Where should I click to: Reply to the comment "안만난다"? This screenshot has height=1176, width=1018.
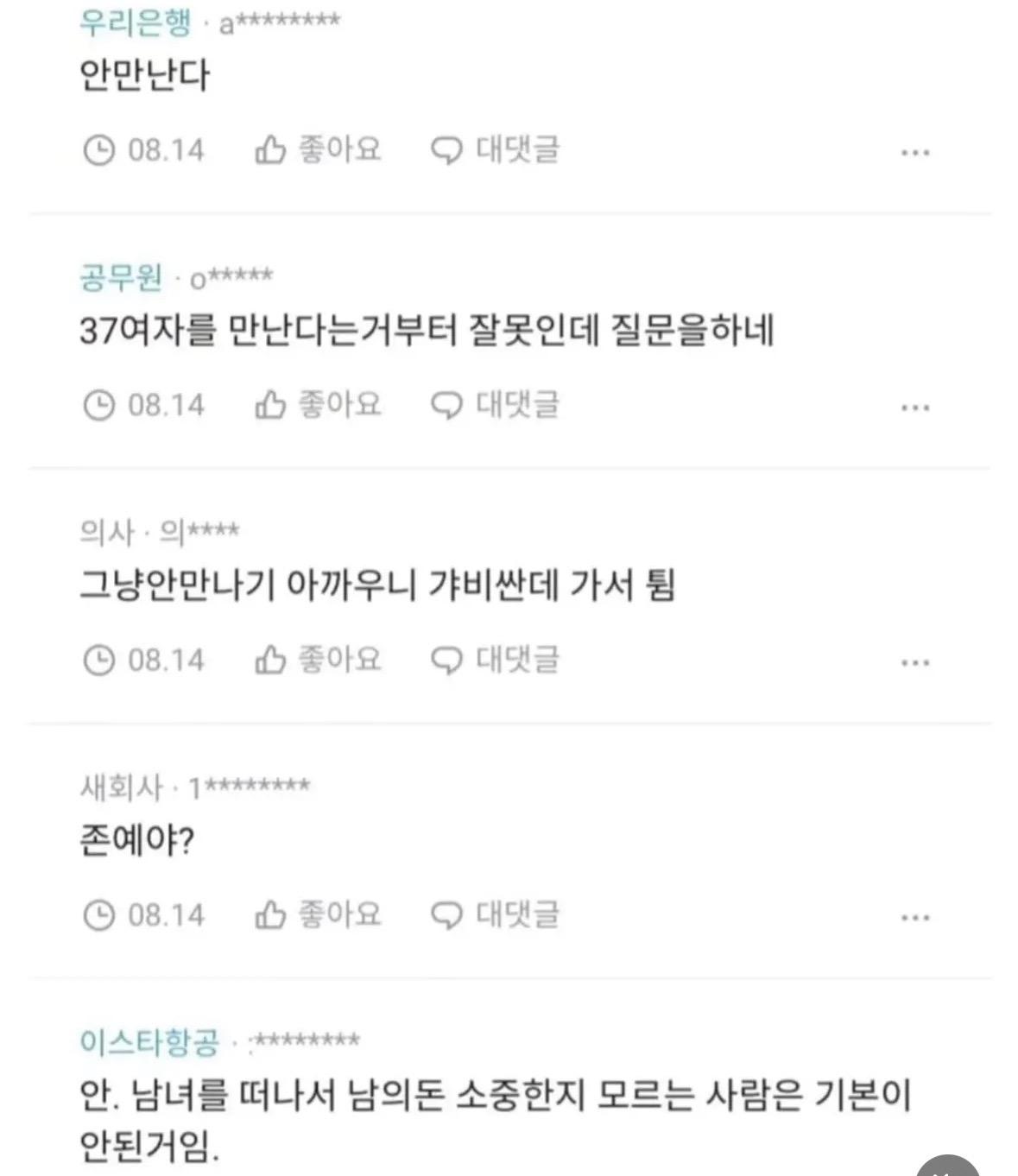click(495, 150)
